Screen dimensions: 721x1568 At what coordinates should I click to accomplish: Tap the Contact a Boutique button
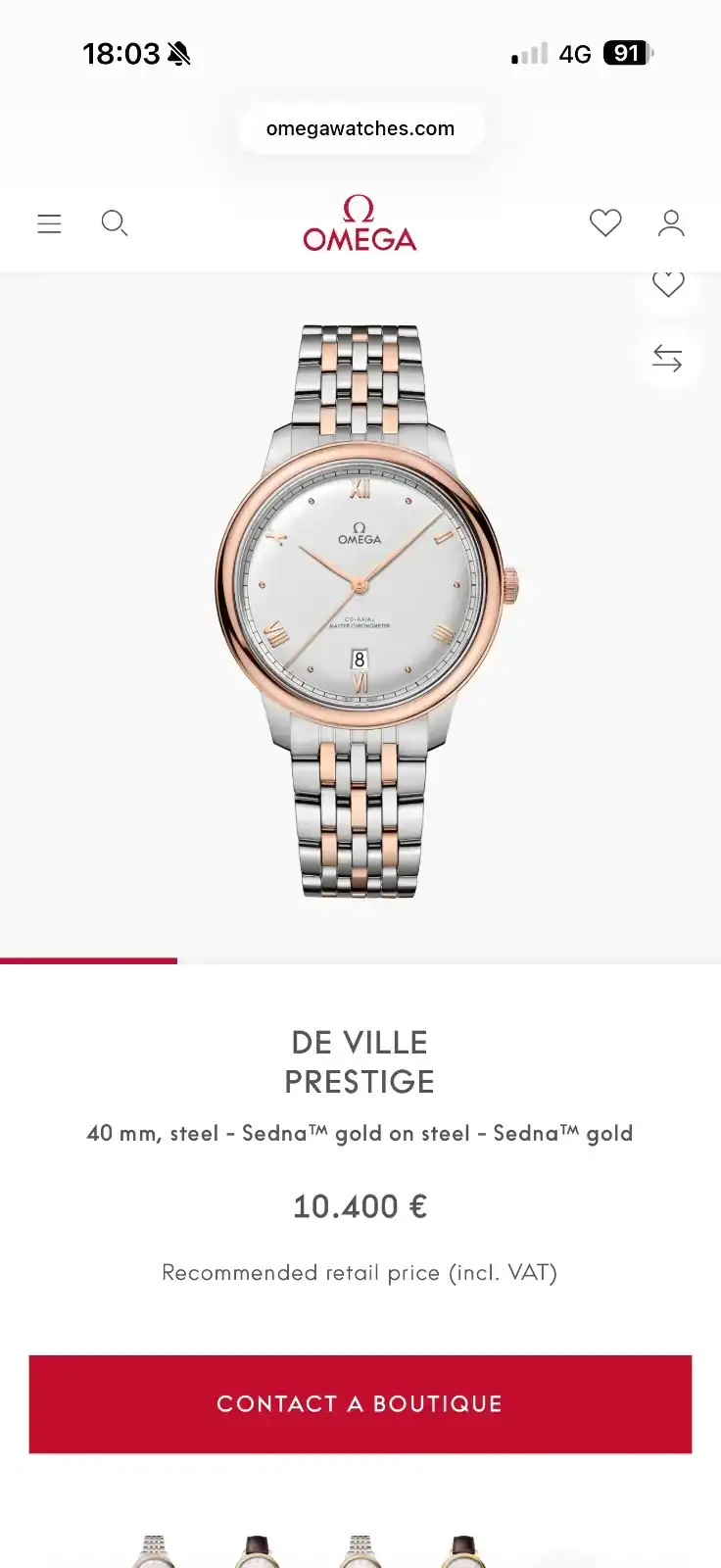tap(360, 1403)
